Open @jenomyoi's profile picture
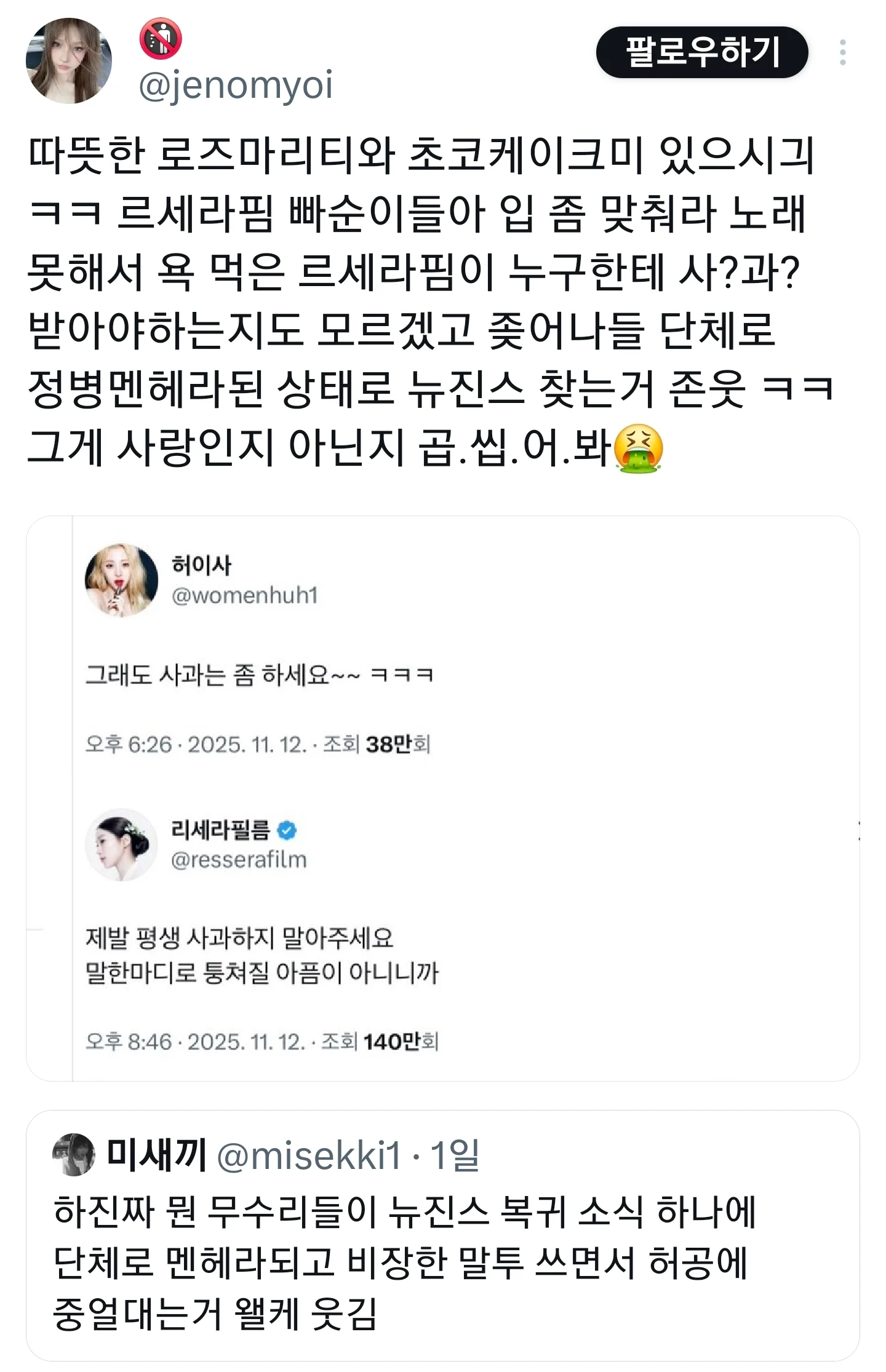Viewport: 886px width, 1372px height. click(x=69, y=60)
